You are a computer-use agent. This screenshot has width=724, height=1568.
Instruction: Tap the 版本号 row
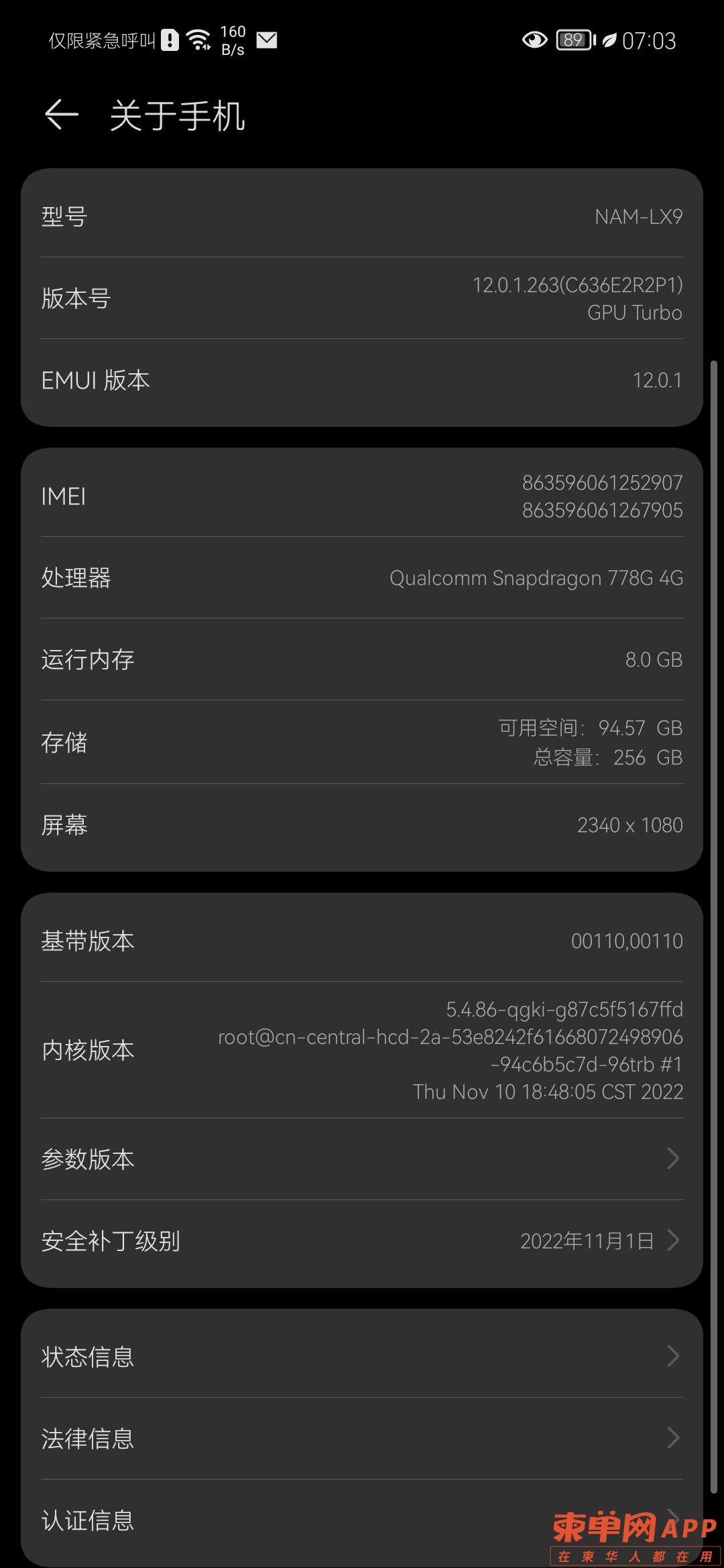pos(362,298)
